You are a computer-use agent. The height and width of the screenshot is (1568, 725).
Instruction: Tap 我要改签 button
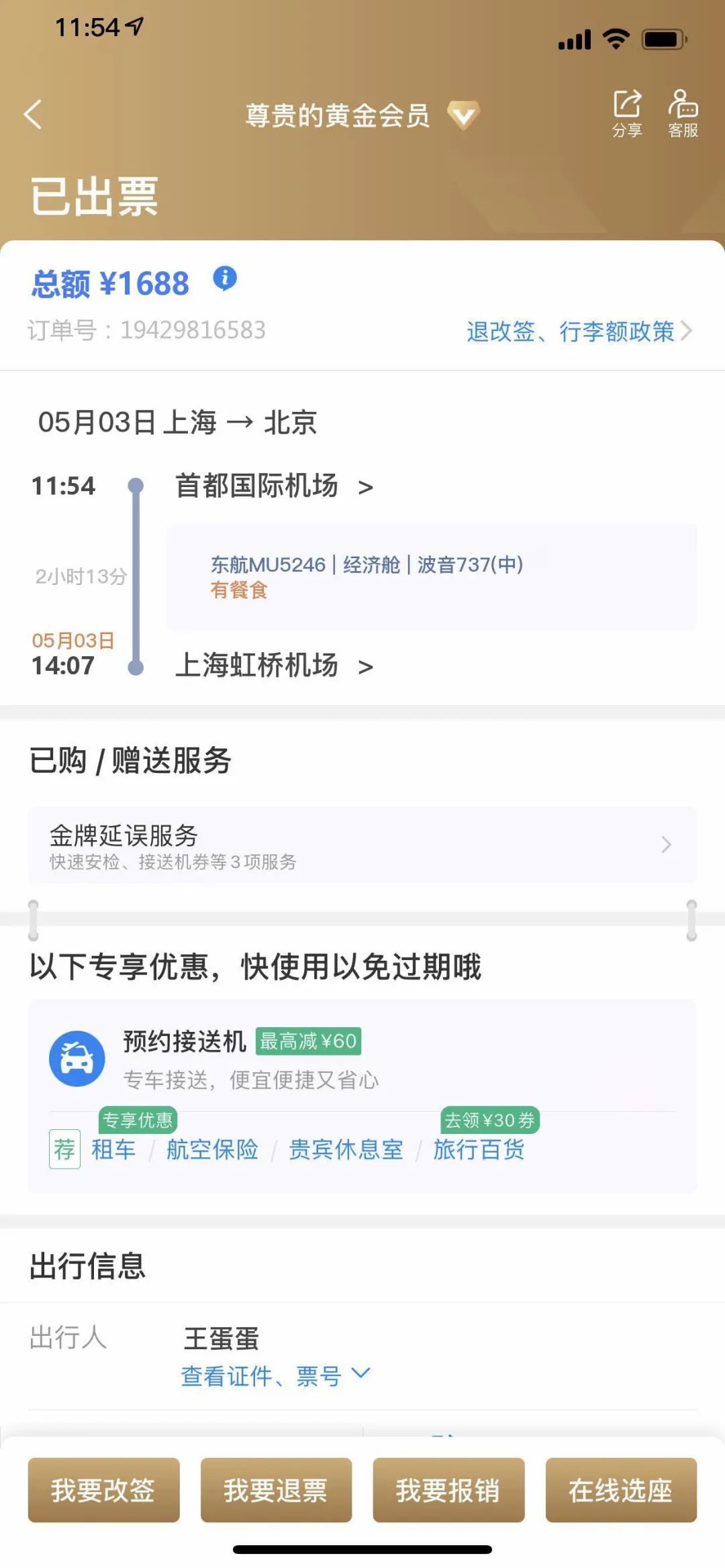pyautogui.click(x=103, y=1490)
